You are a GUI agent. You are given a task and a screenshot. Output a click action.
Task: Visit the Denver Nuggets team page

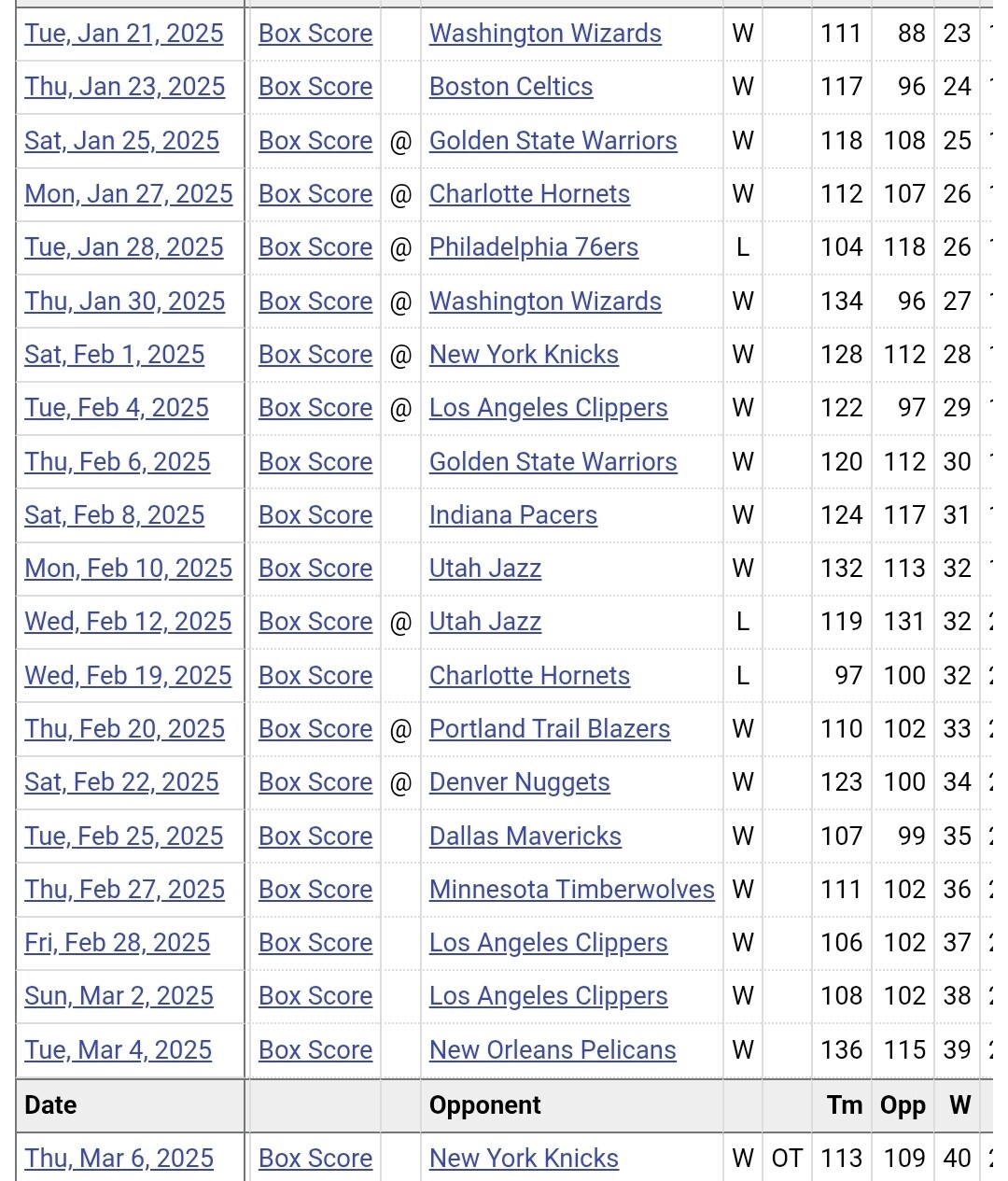click(x=520, y=782)
